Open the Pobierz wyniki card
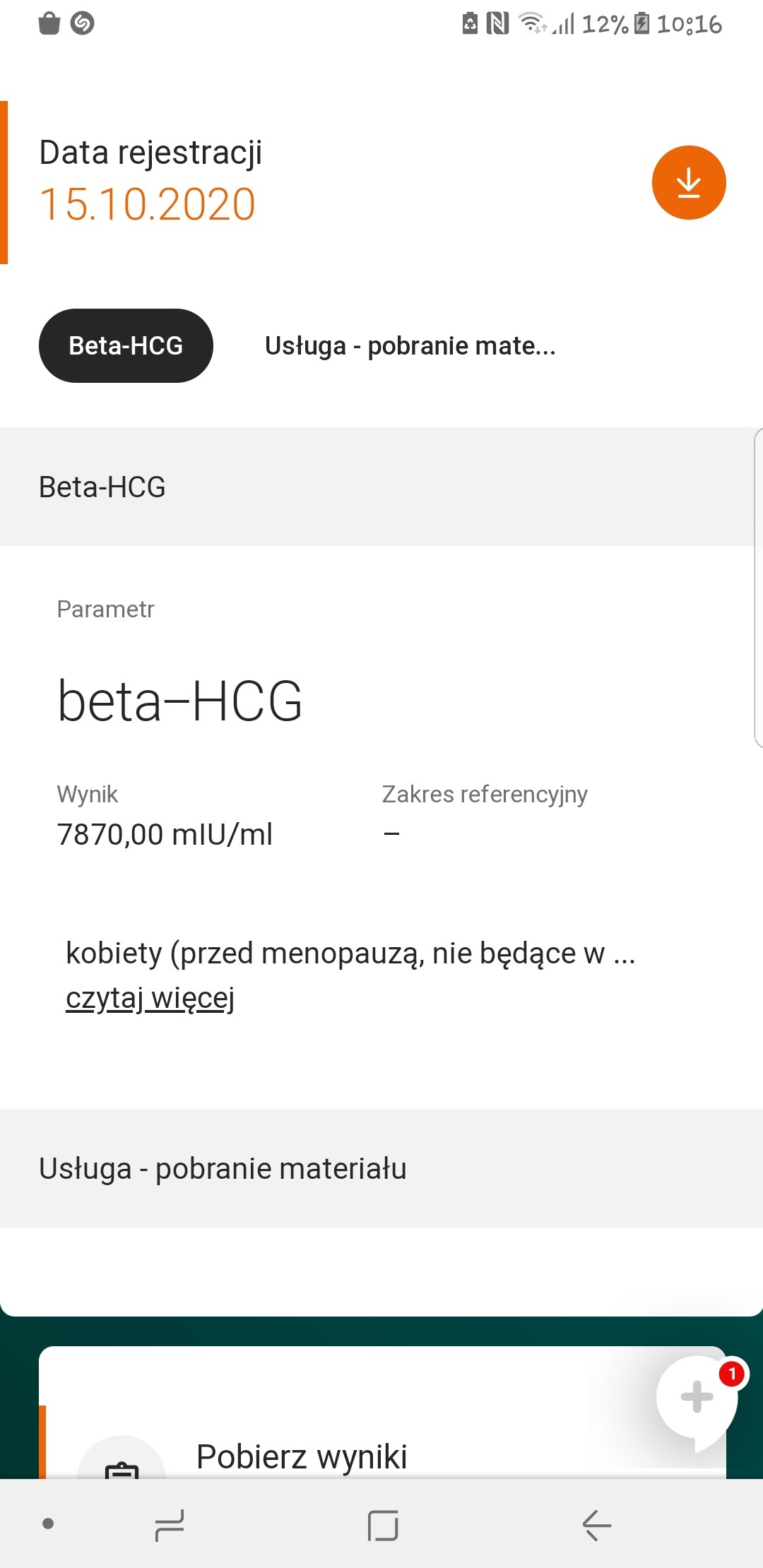 click(302, 1455)
